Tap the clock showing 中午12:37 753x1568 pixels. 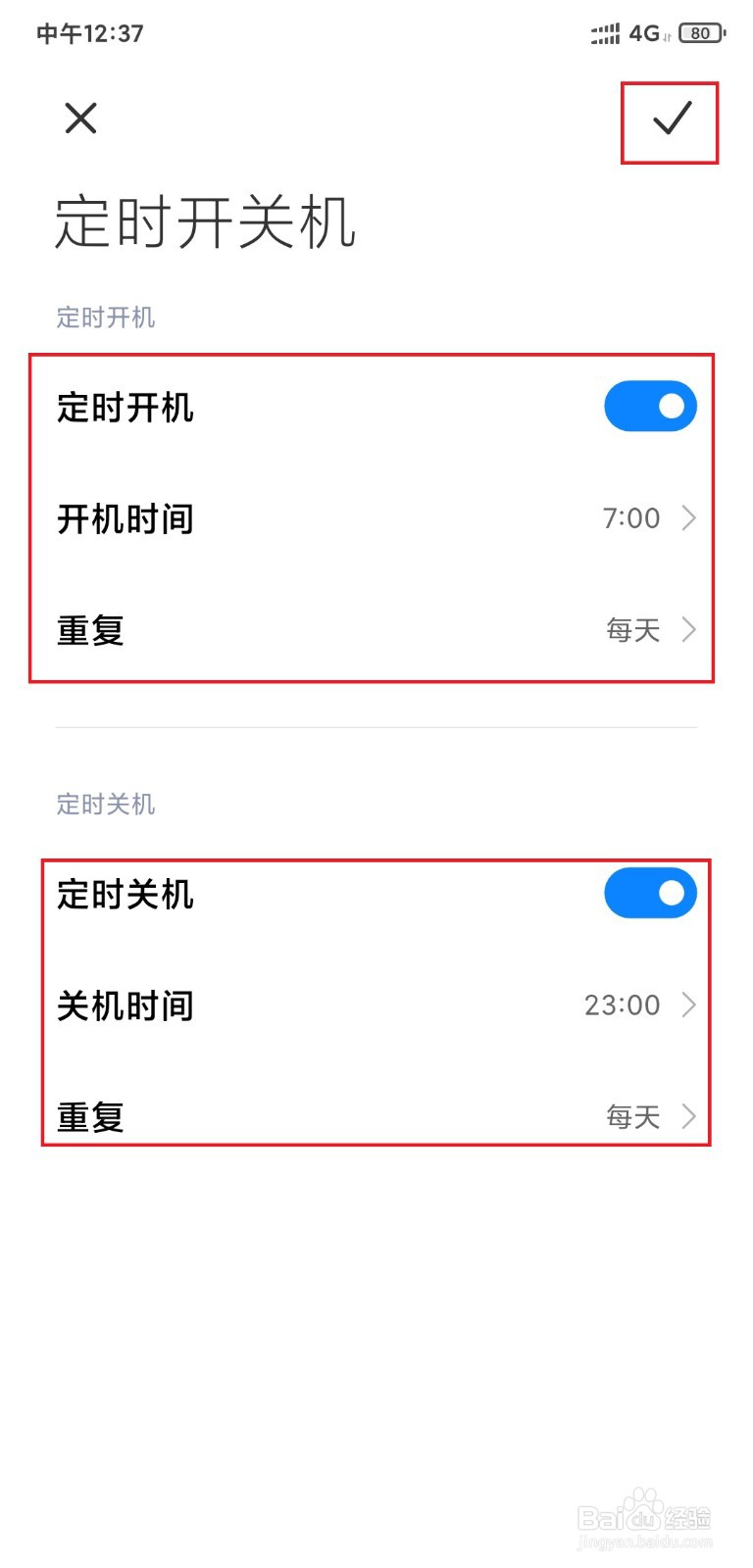[x=90, y=32]
